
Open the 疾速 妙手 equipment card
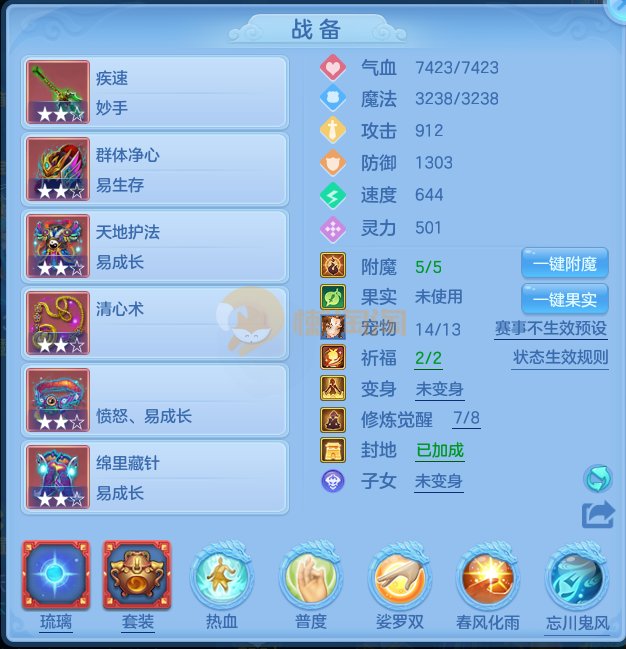click(x=155, y=91)
